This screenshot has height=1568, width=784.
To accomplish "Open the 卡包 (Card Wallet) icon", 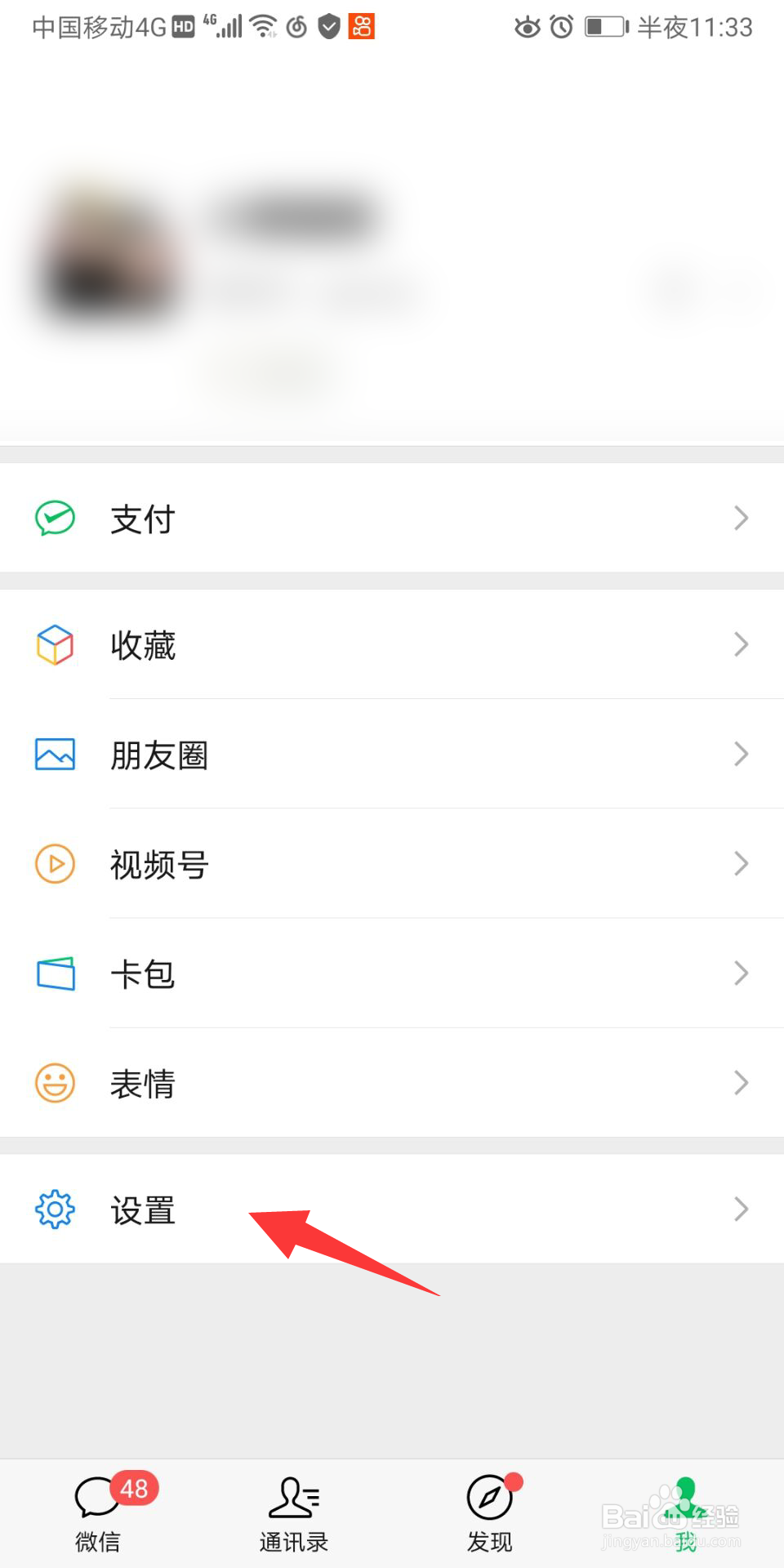I will pos(54,973).
